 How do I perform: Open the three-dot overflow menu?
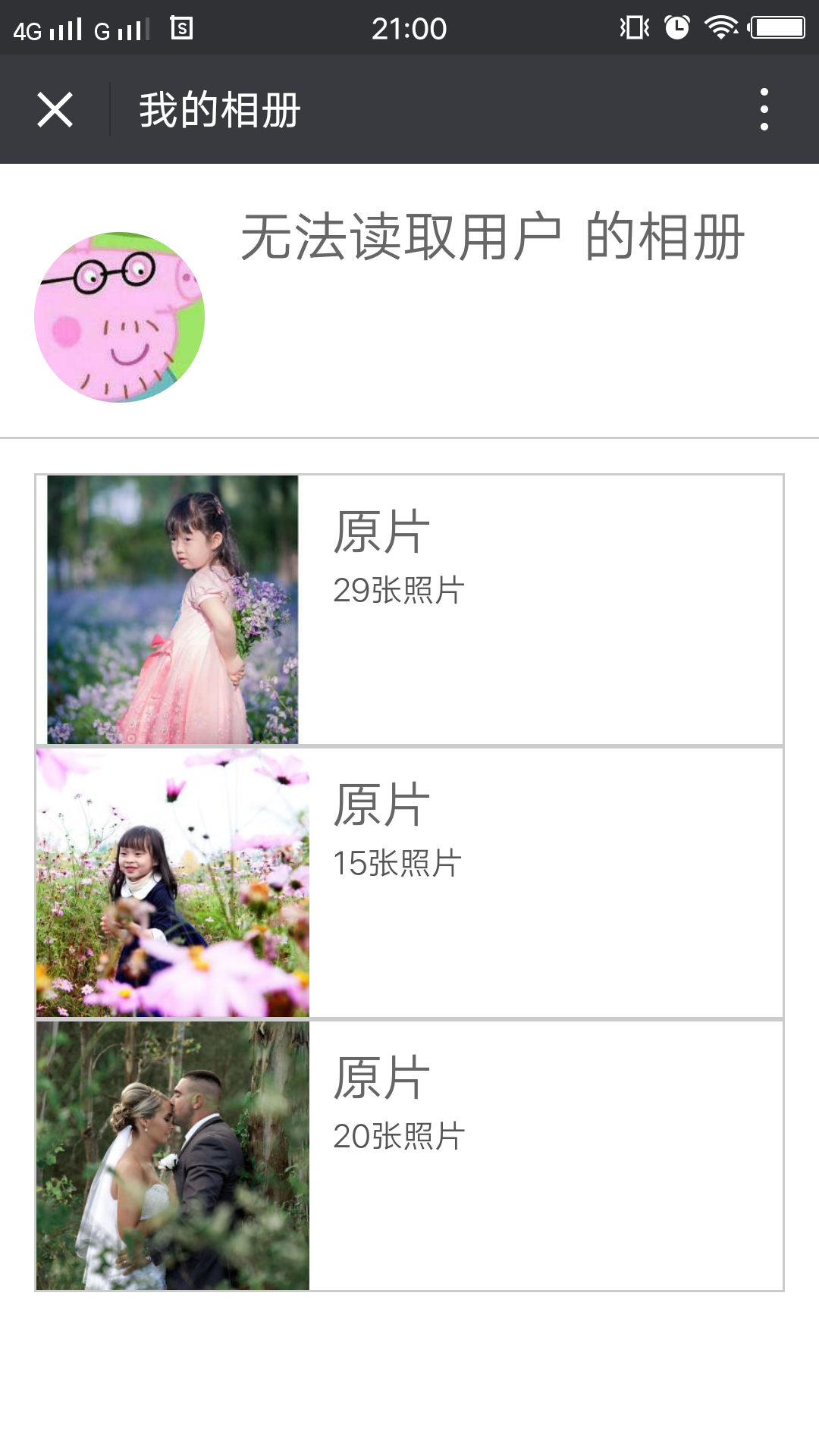764,110
